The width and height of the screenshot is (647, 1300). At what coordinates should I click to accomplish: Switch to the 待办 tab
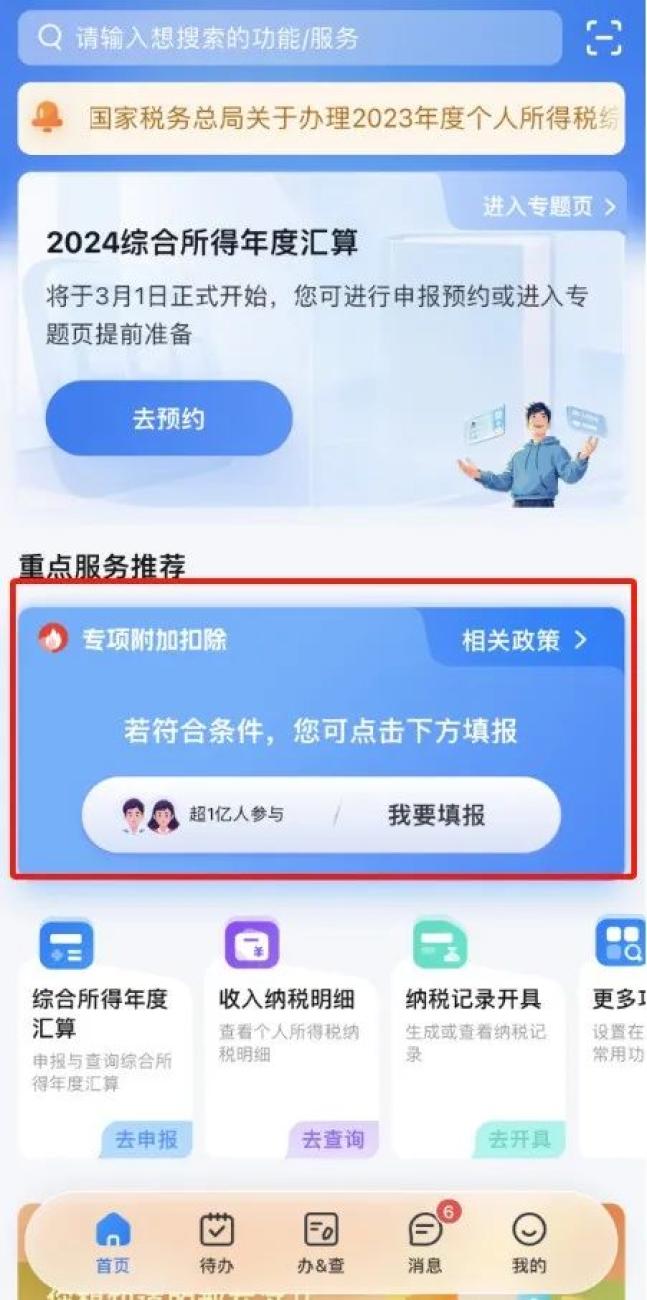[x=216, y=1243]
